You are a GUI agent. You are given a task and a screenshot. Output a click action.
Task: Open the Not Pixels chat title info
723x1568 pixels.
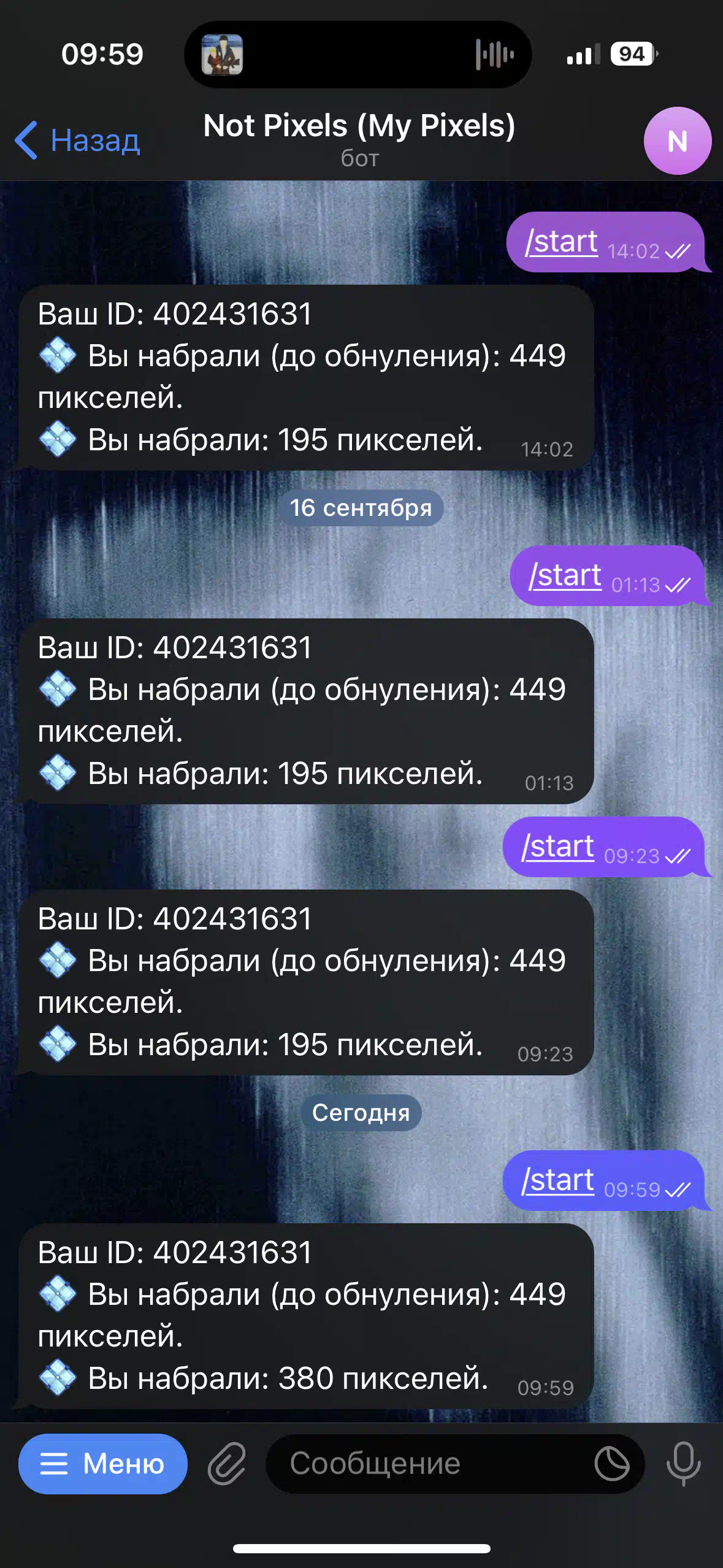pos(359,139)
